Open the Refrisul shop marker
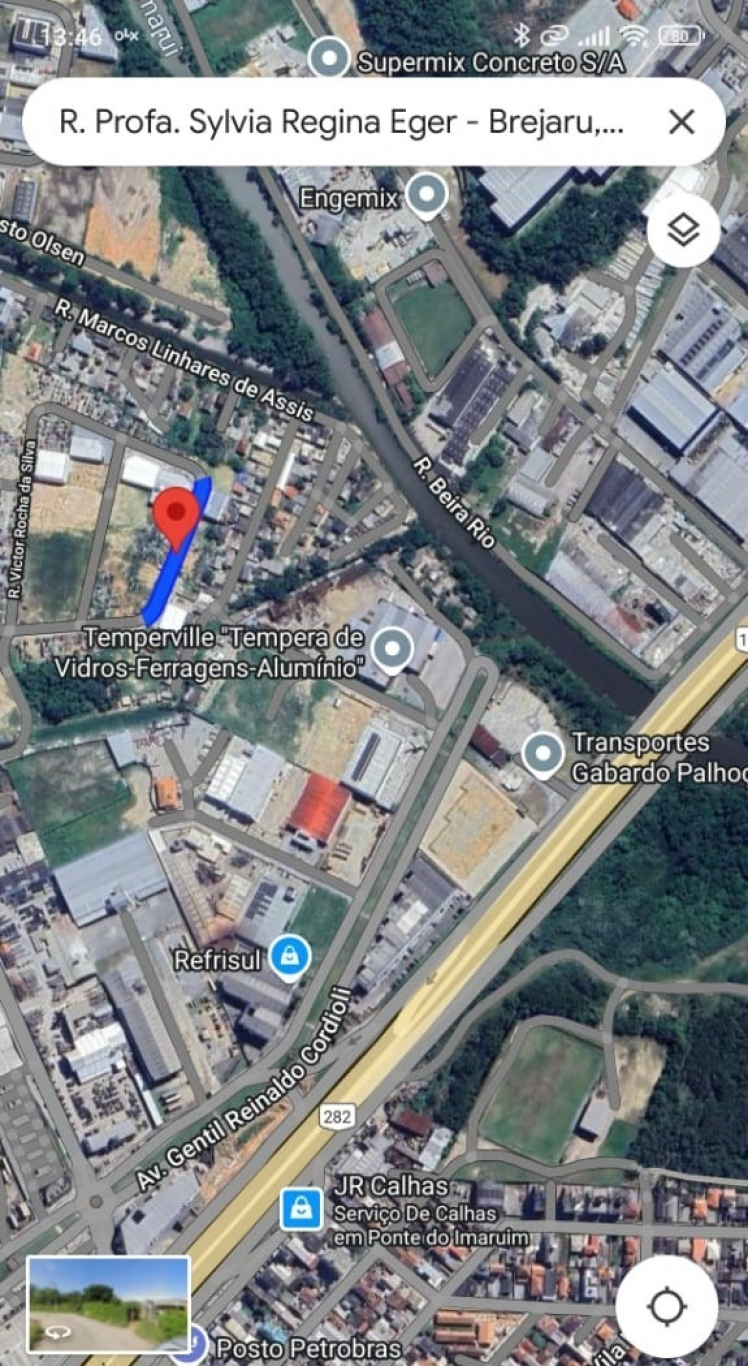This screenshot has width=748, height=1366. [x=290, y=958]
